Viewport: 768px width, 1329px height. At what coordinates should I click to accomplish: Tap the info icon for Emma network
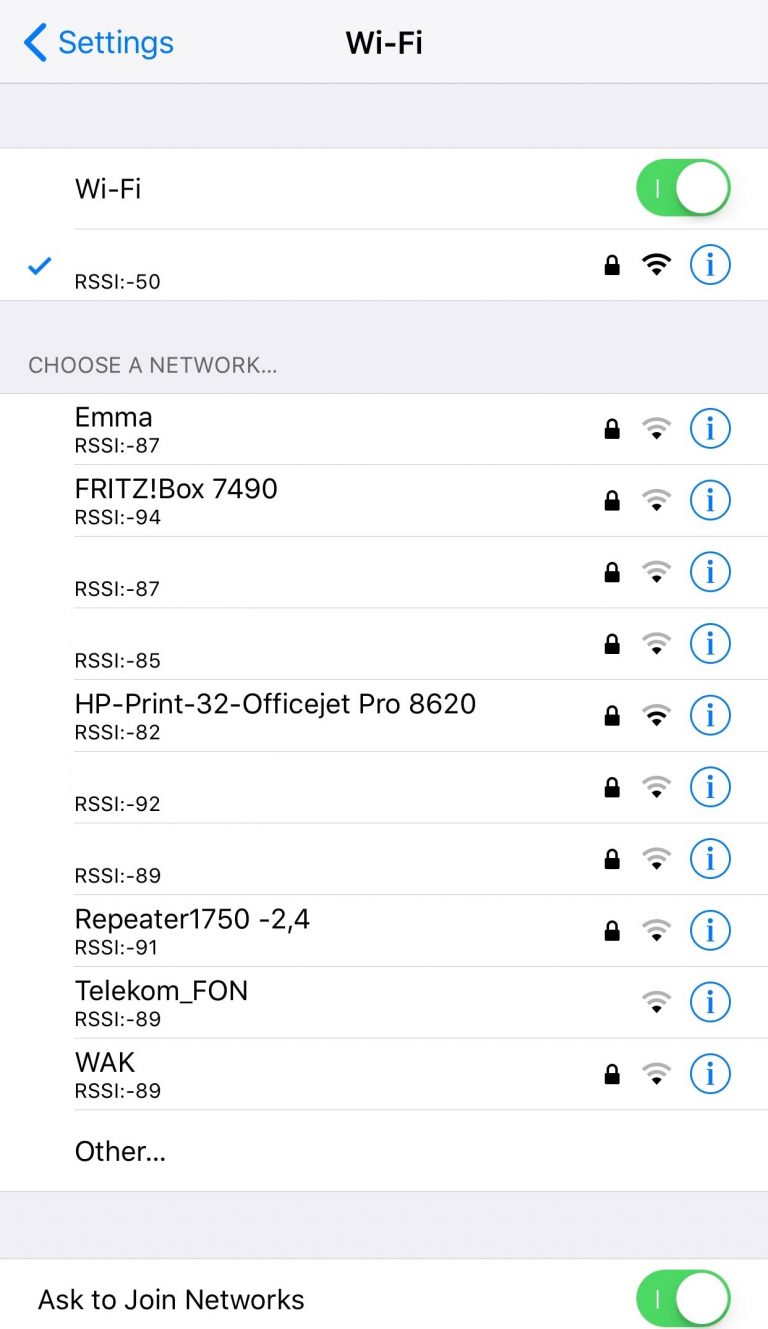tap(710, 428)
